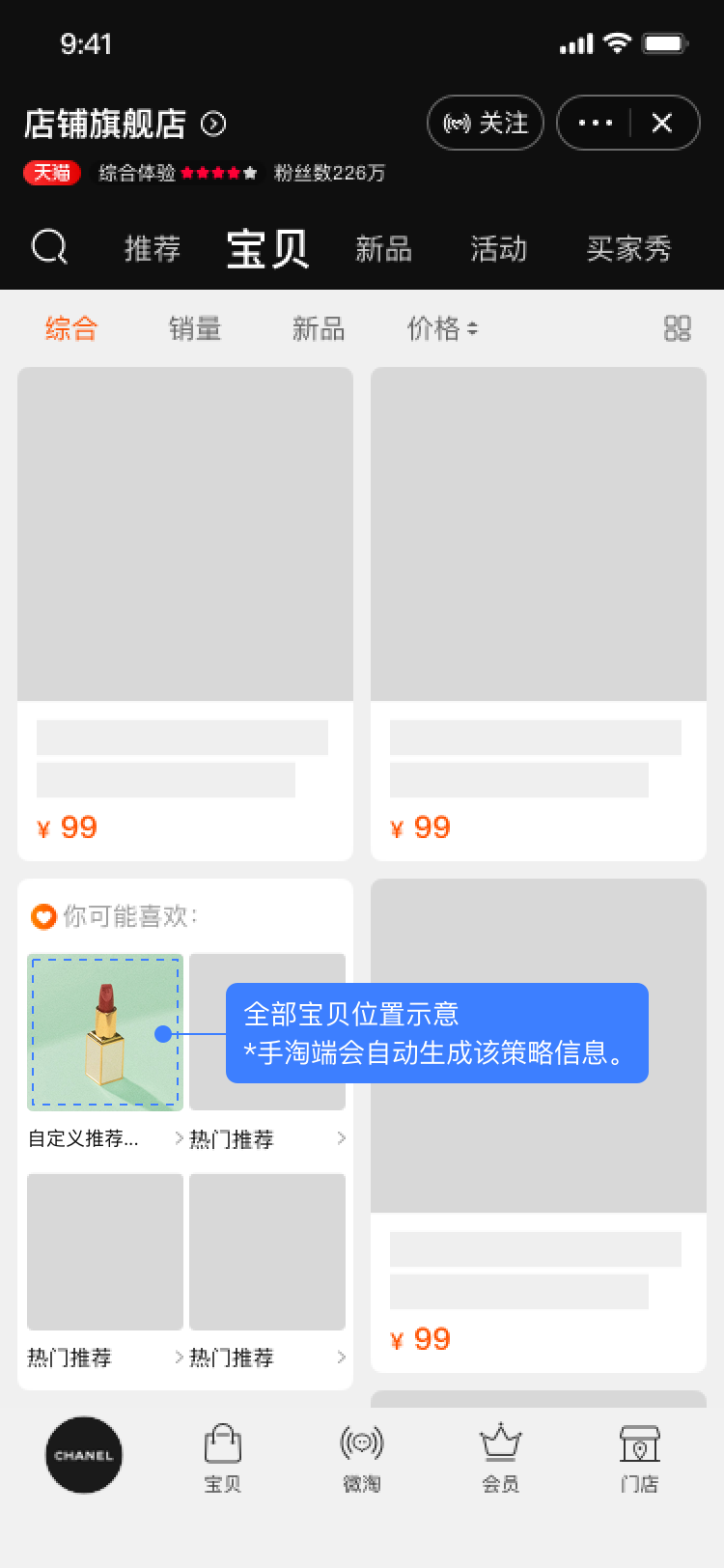The height and width of the screenshot is (1568, 724).
Task: Go to the 微淘 tab
Action: (x=362, y=1458)
